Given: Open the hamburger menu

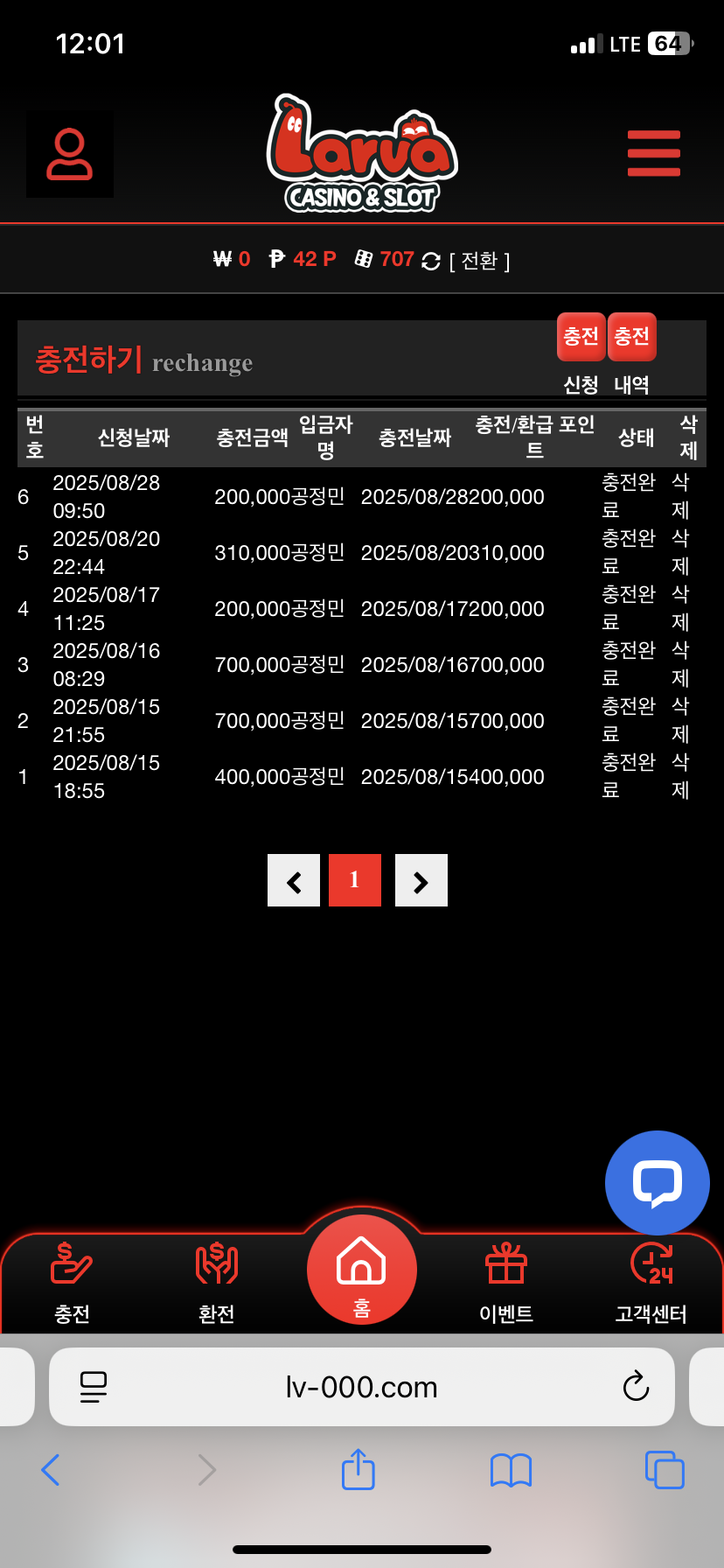Looking at the screenshot, I should pyautogui.click(x=653, y=153).
